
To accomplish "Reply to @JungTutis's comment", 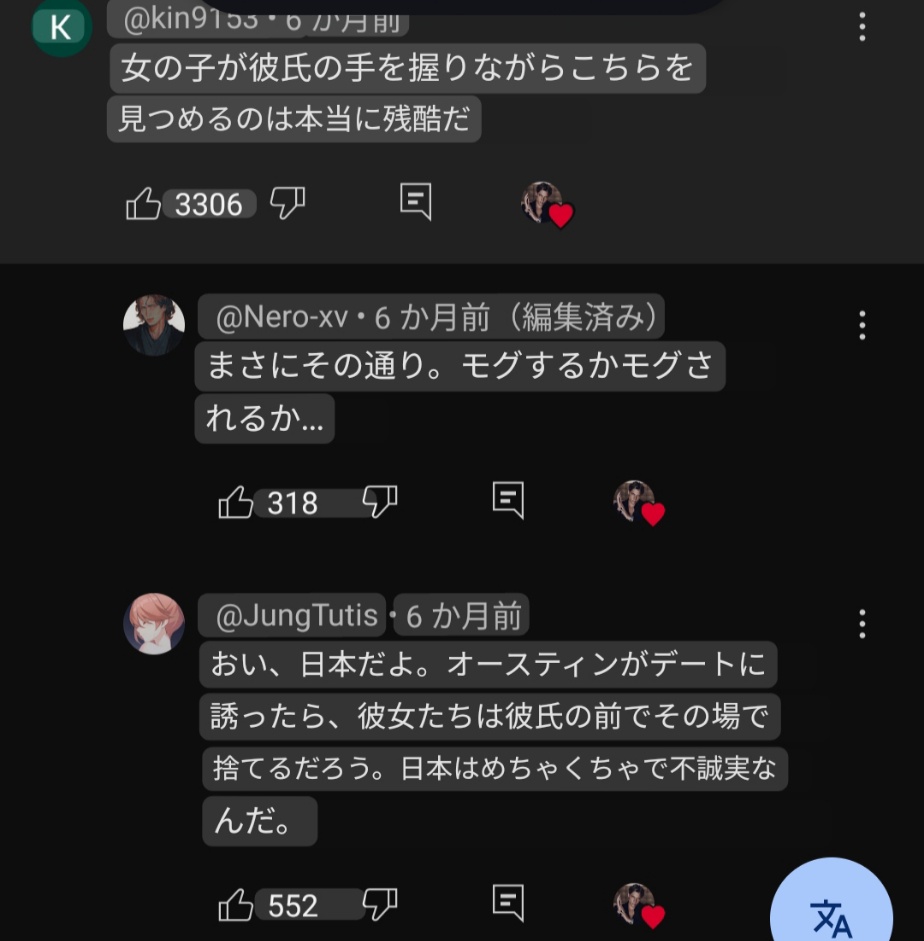I will (x=508, y=903).
